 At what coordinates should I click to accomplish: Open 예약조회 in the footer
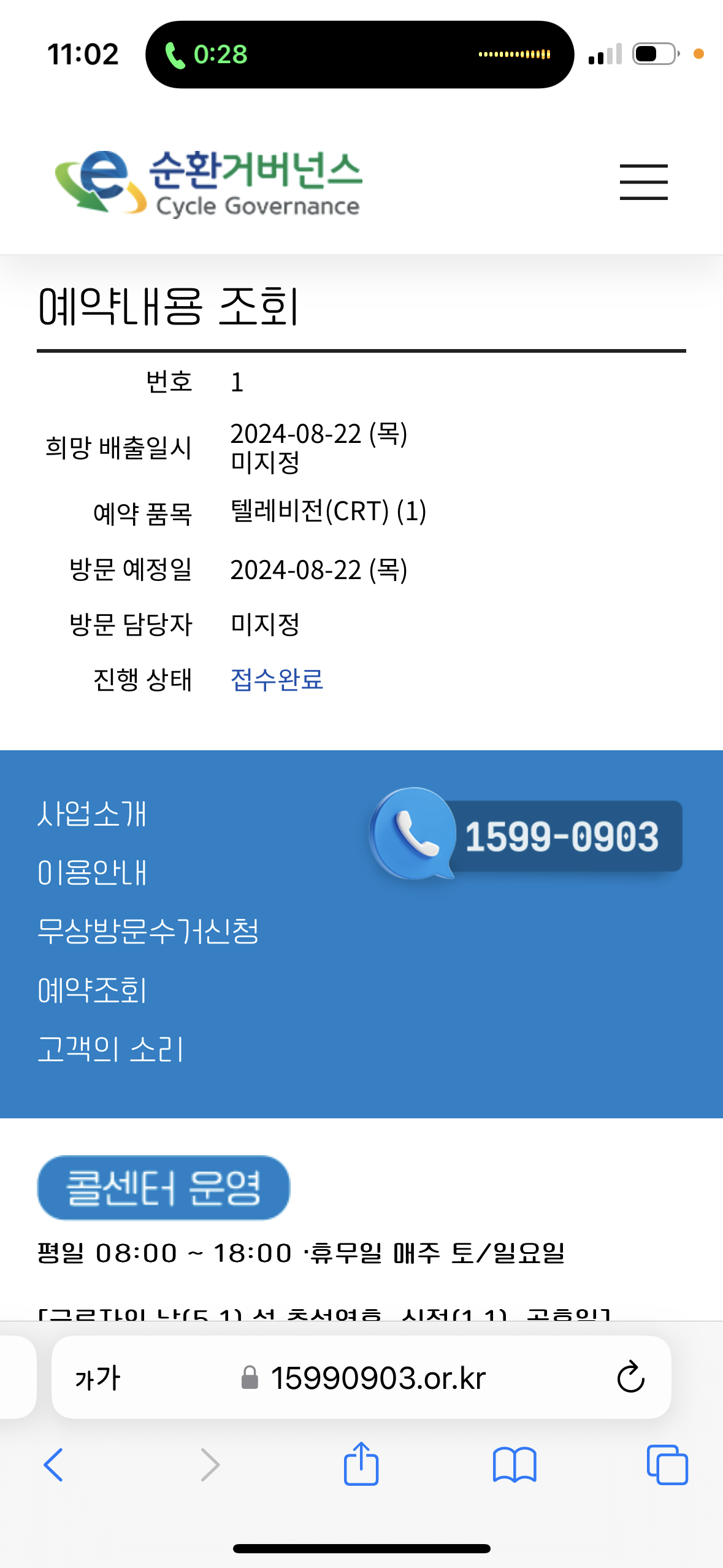pyautogui.click(x=92, y=990)
